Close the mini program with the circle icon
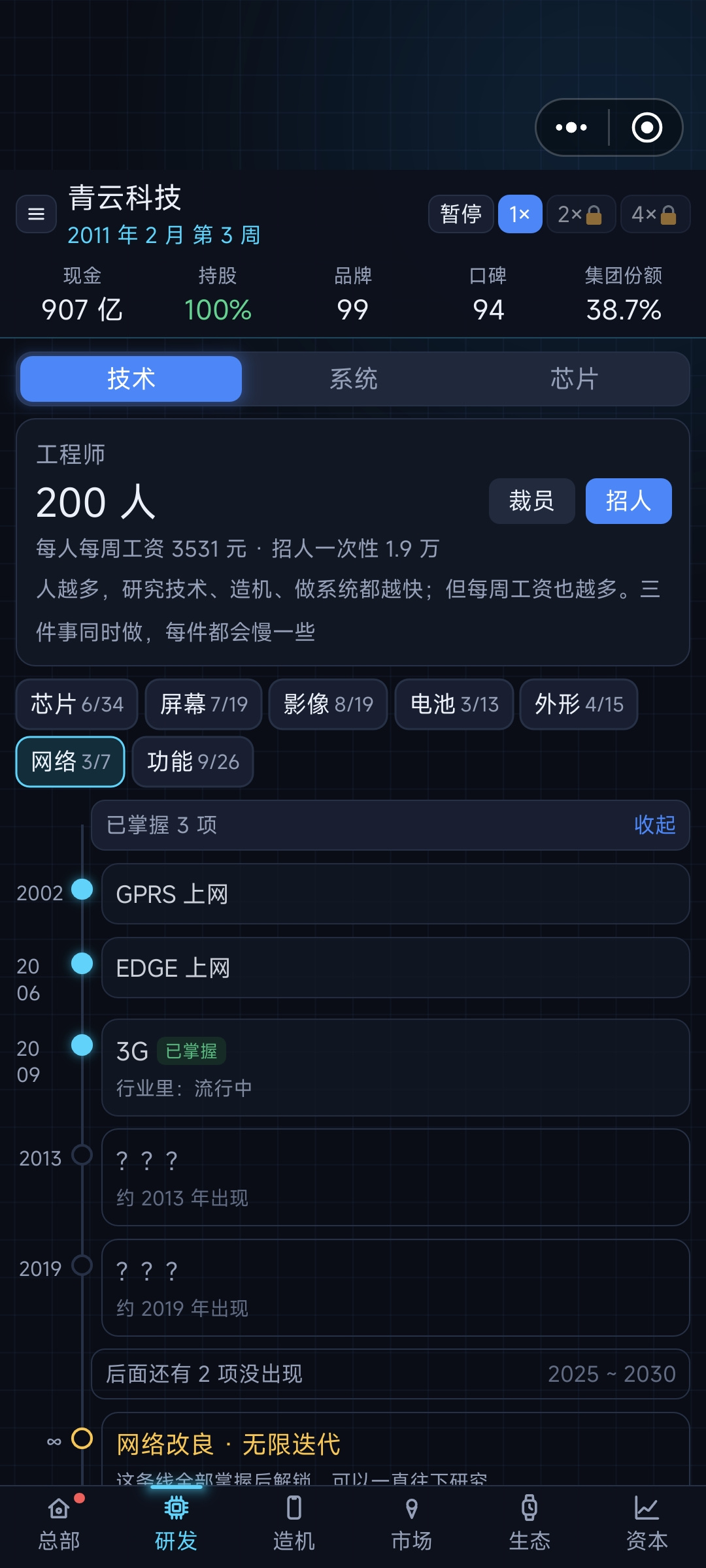Image resolution: width=706 pixels, height=1568 pixels. tap(647, 127)
